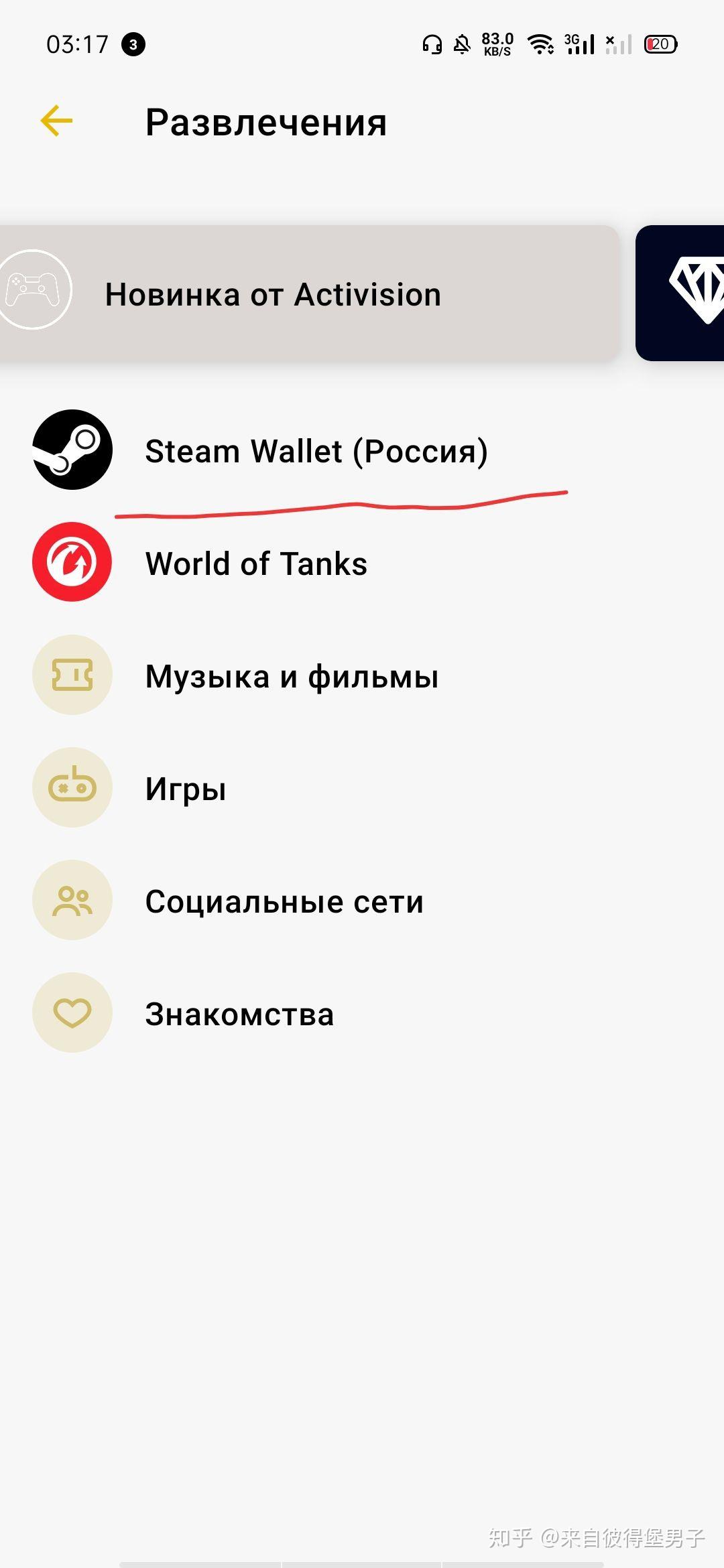Select the Знакомства category row
This screenshot has width=724, height=1568.
pos(239,1013)
